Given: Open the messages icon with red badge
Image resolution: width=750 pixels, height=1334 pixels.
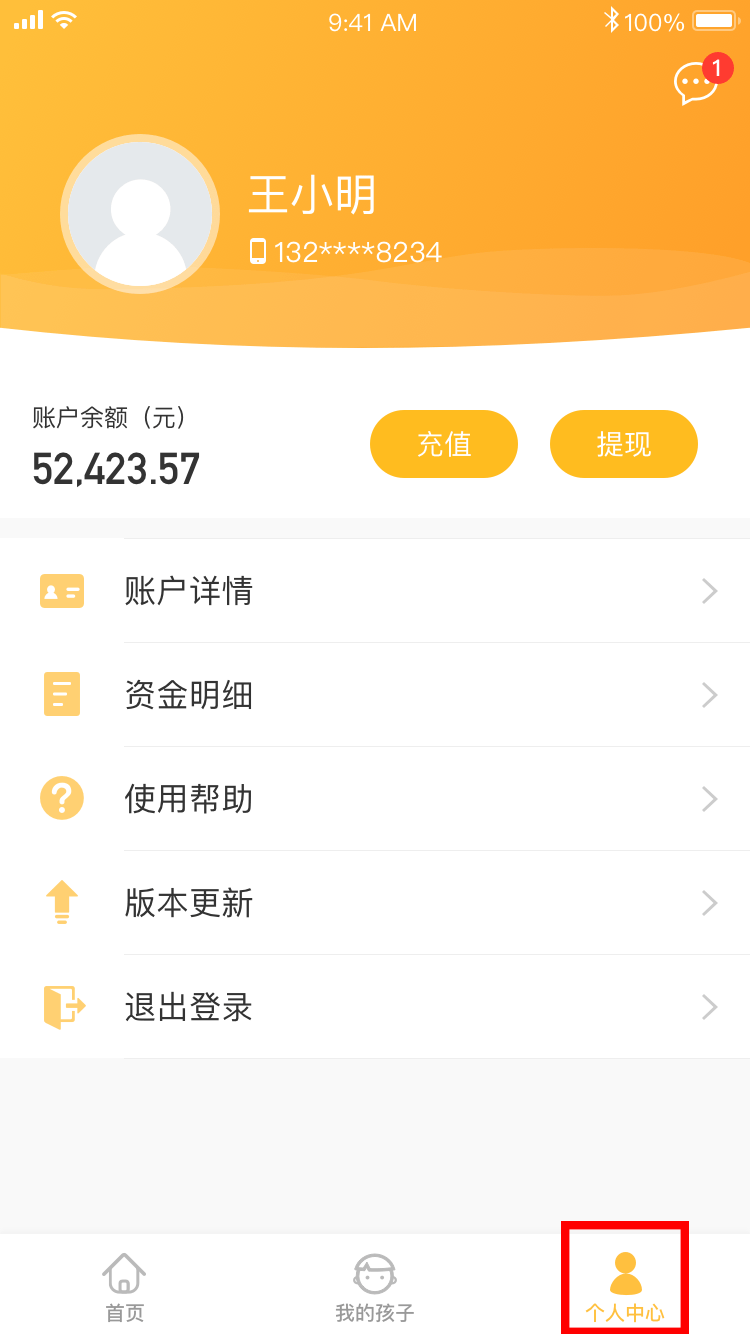Looking at the screenshot, I should (696, 83).
